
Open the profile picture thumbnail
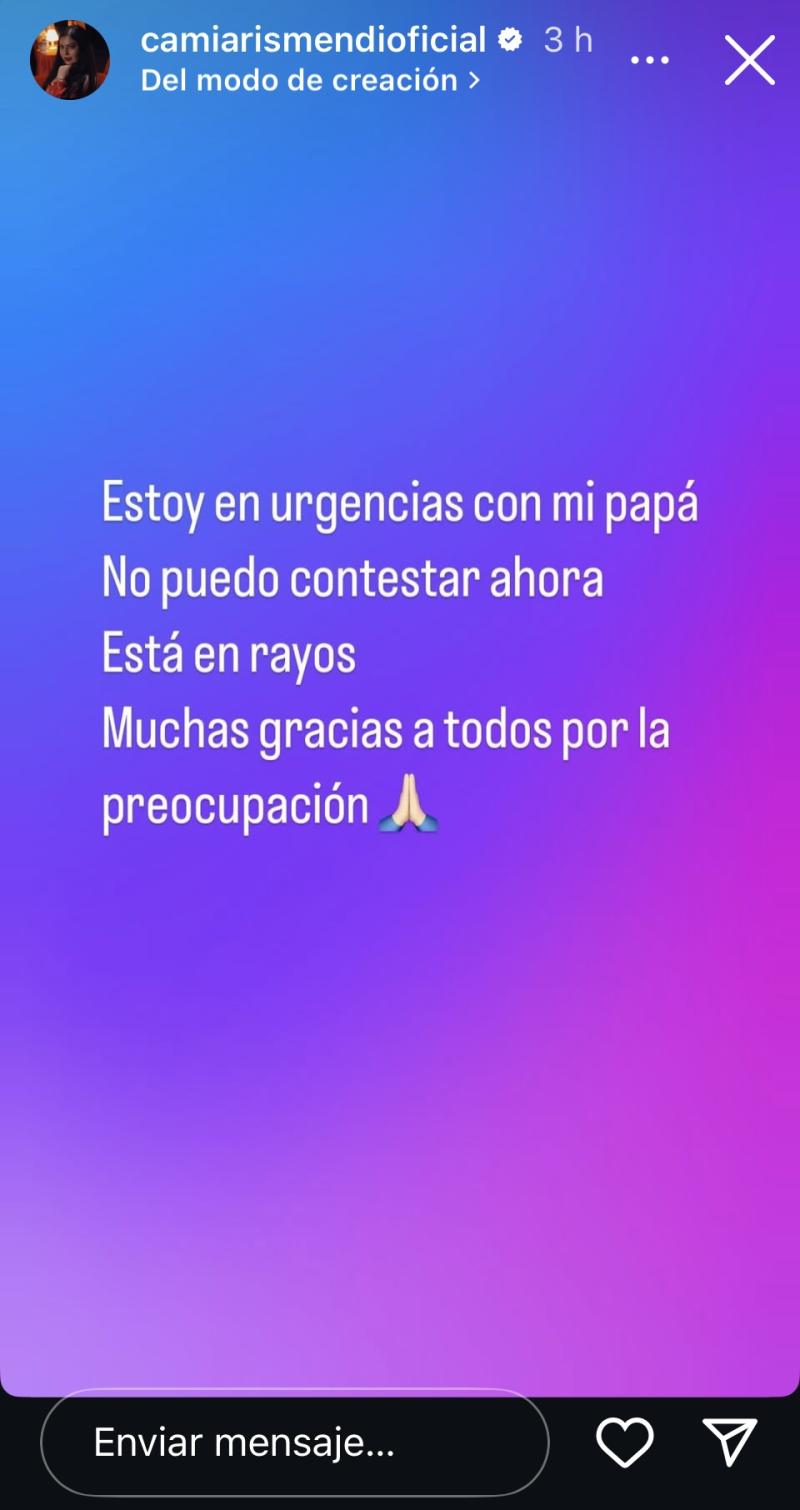point(70,60)
